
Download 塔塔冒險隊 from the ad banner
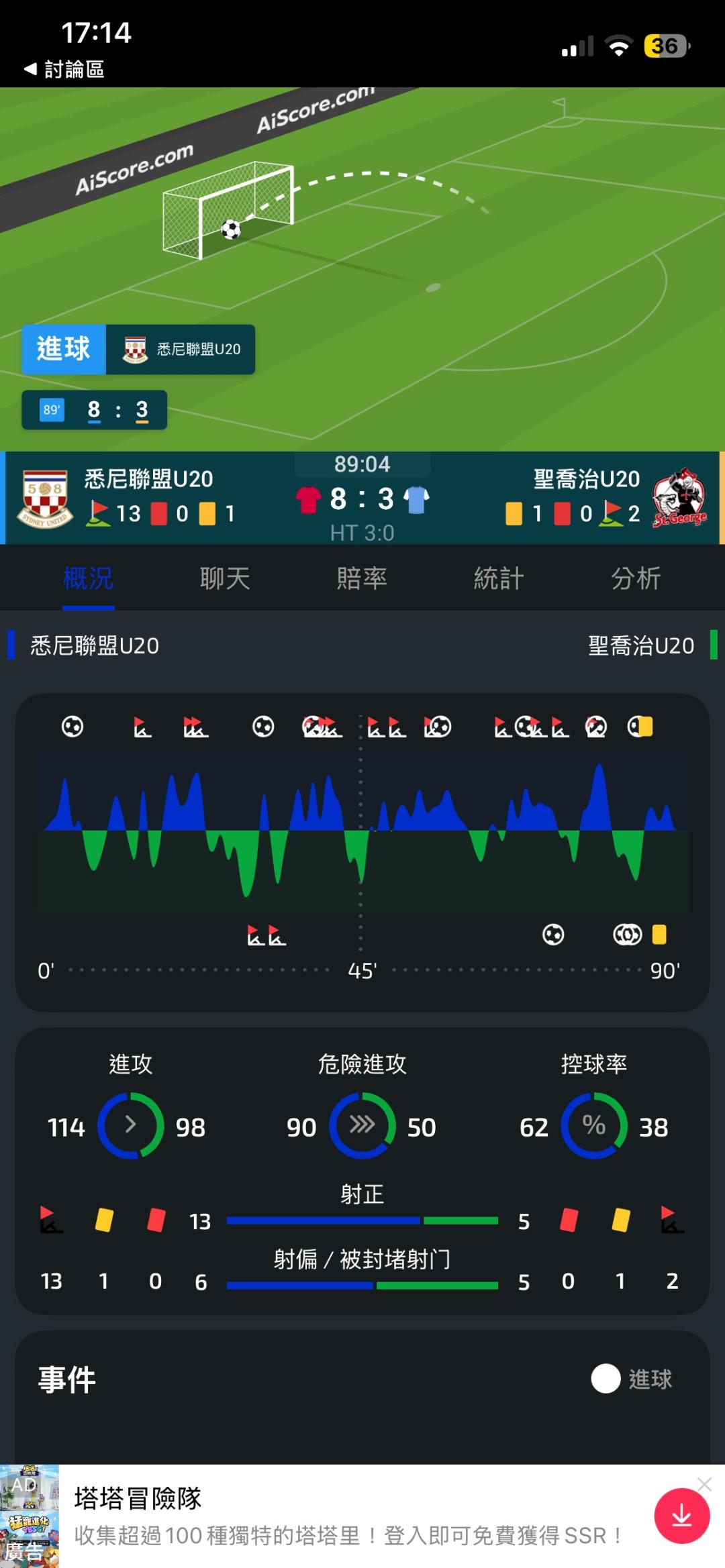coord(682,1516)
